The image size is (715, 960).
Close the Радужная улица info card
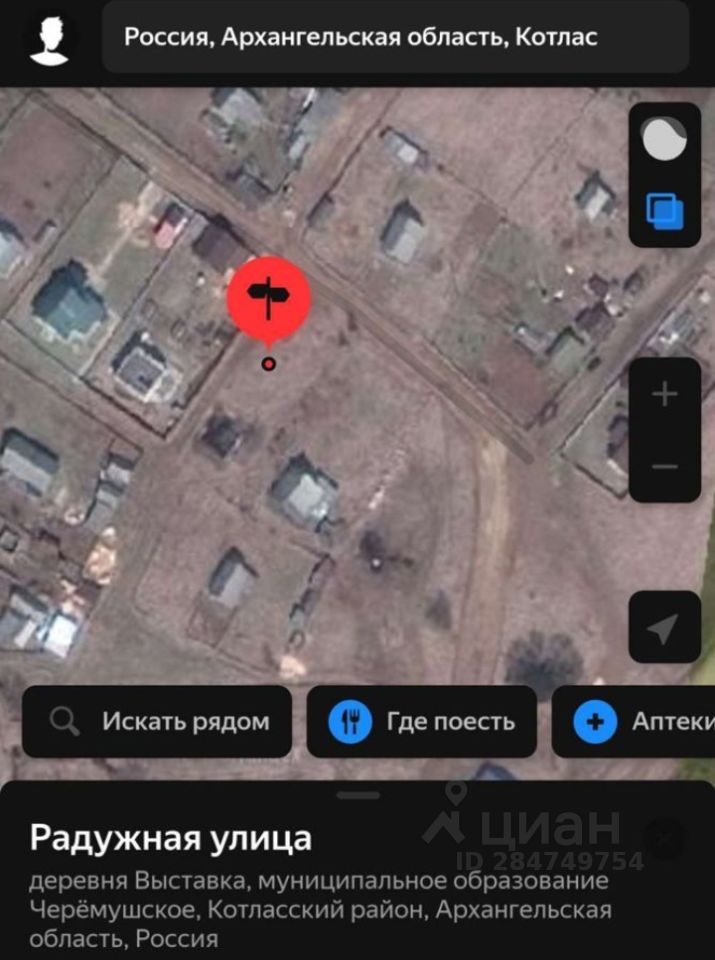point(664,839)
